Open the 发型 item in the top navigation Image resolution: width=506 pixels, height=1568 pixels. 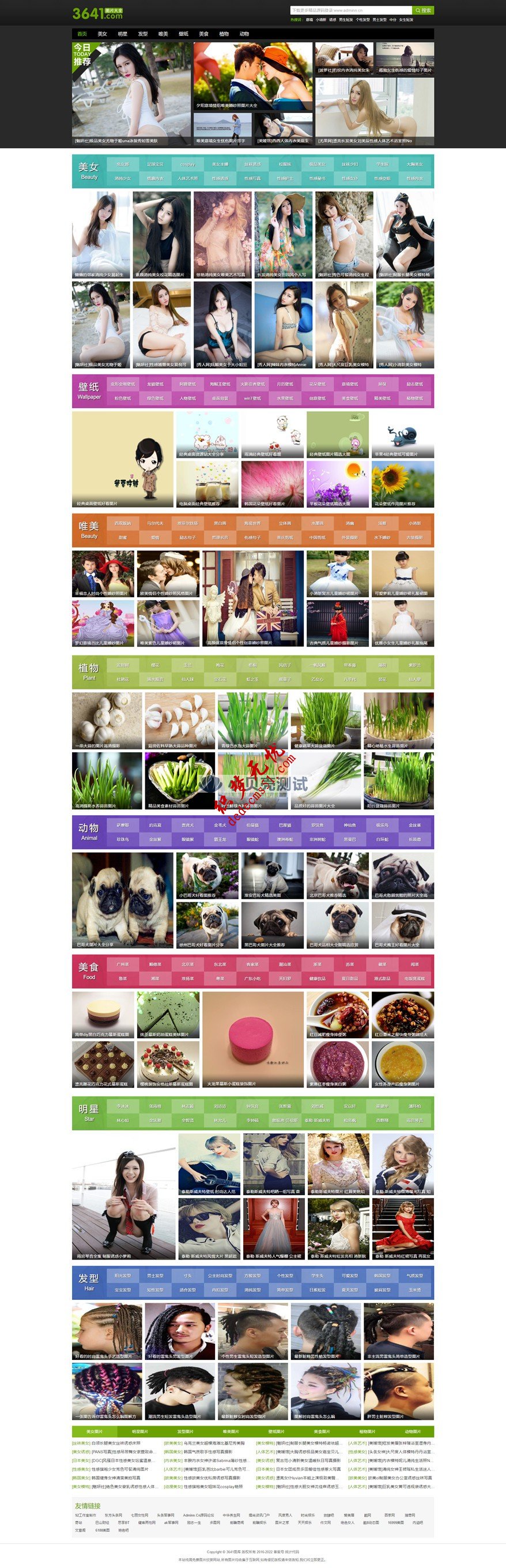[143, 34]
